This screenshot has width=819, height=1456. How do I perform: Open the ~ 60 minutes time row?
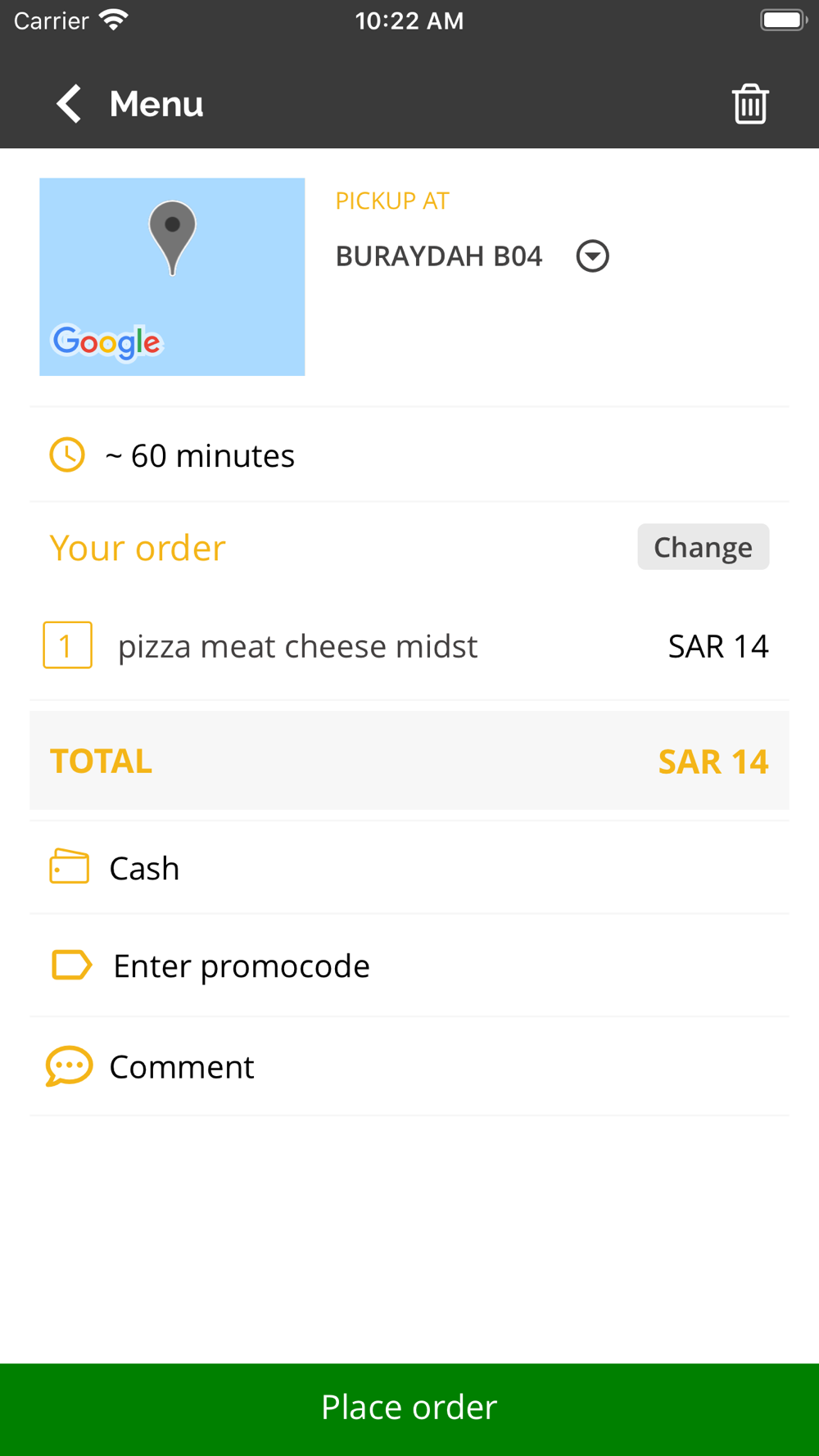[x=409, y=455]
